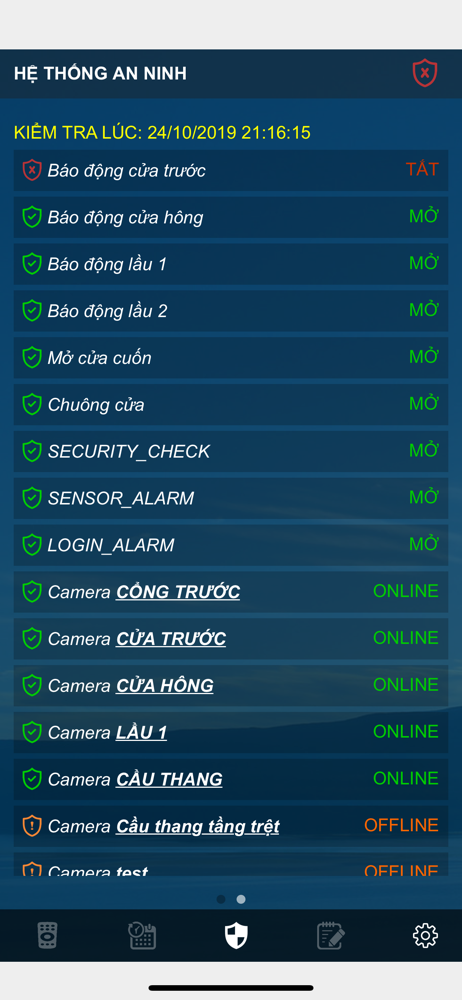Open Camera CỔNG TRƯỚC link
The width and height of the screenshot is (462, 1000).
point(177,592)
